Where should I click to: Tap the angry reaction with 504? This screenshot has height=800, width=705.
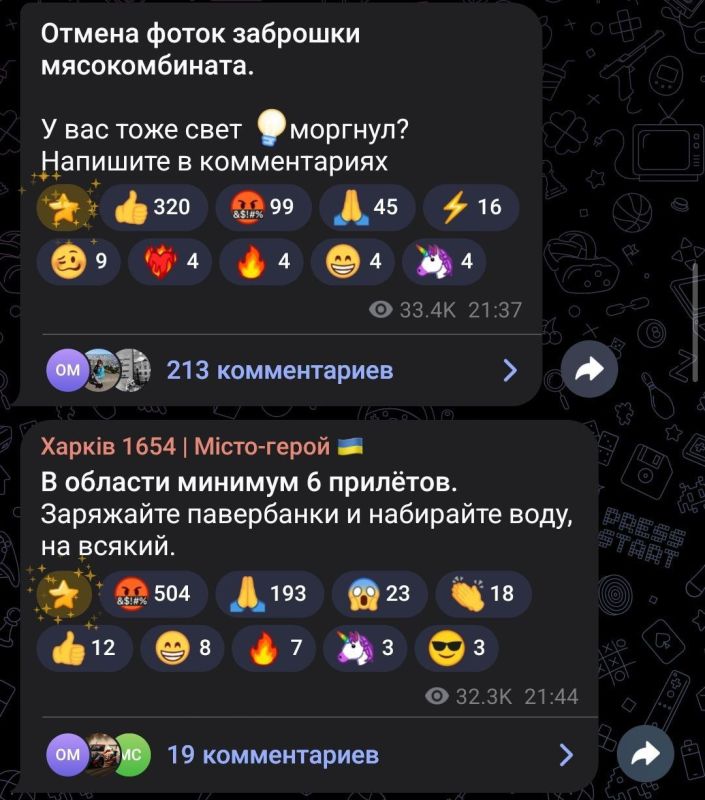[156, 593]
